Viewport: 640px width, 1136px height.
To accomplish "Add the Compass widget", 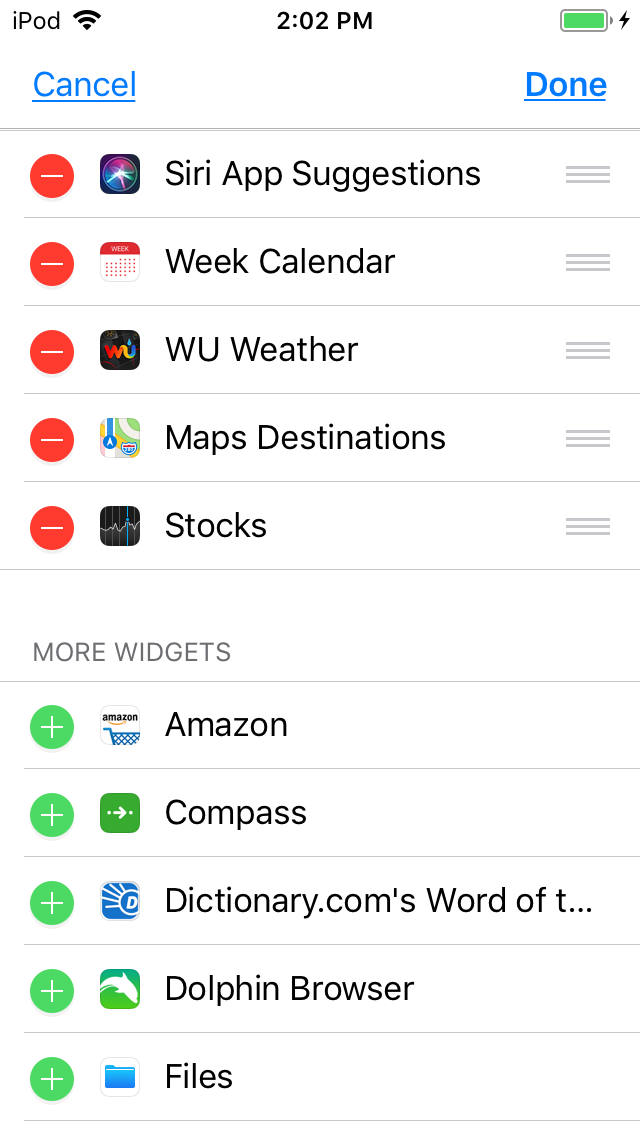I will tap(52, 815).
